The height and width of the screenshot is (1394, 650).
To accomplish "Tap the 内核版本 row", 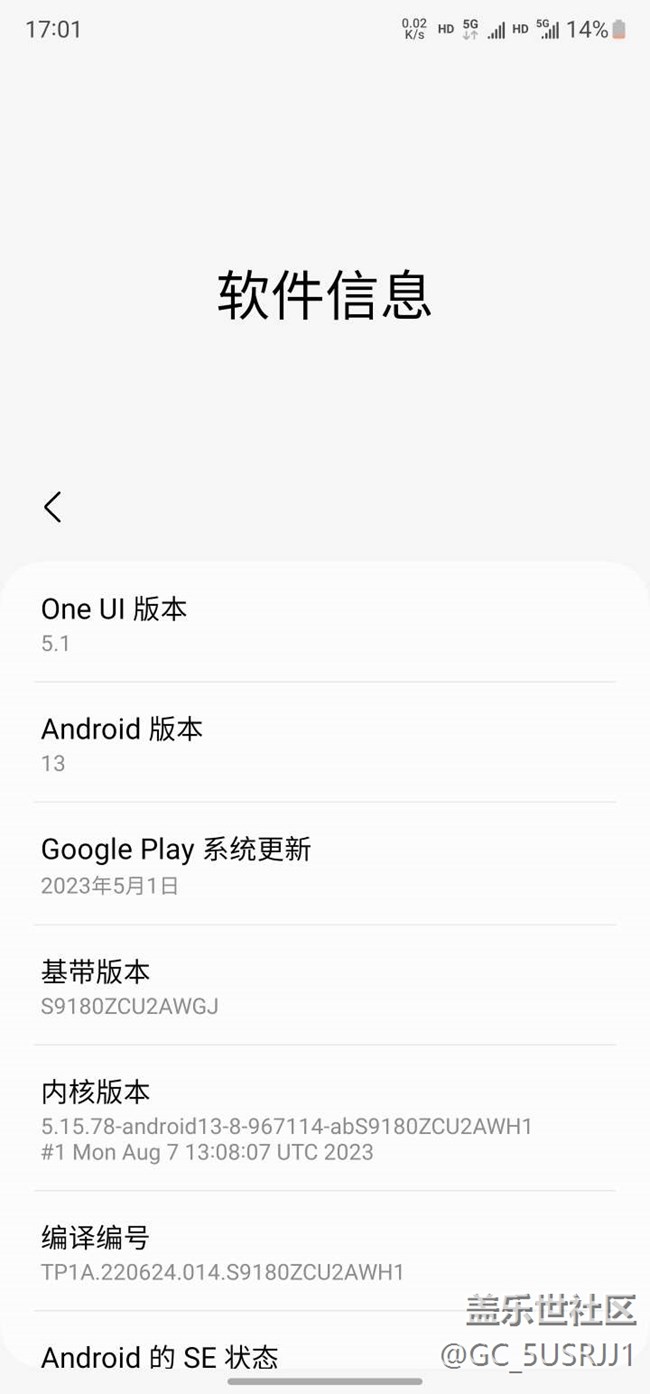I will [324, 1119].
